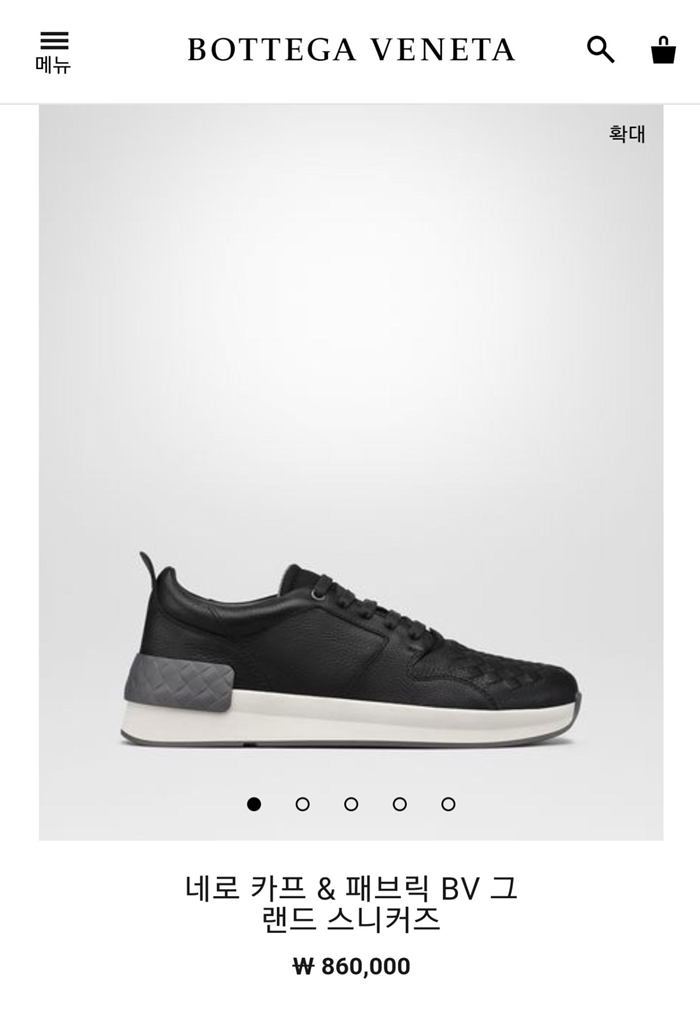
Task: Open the sneaker product image
Action: point(350,650)
